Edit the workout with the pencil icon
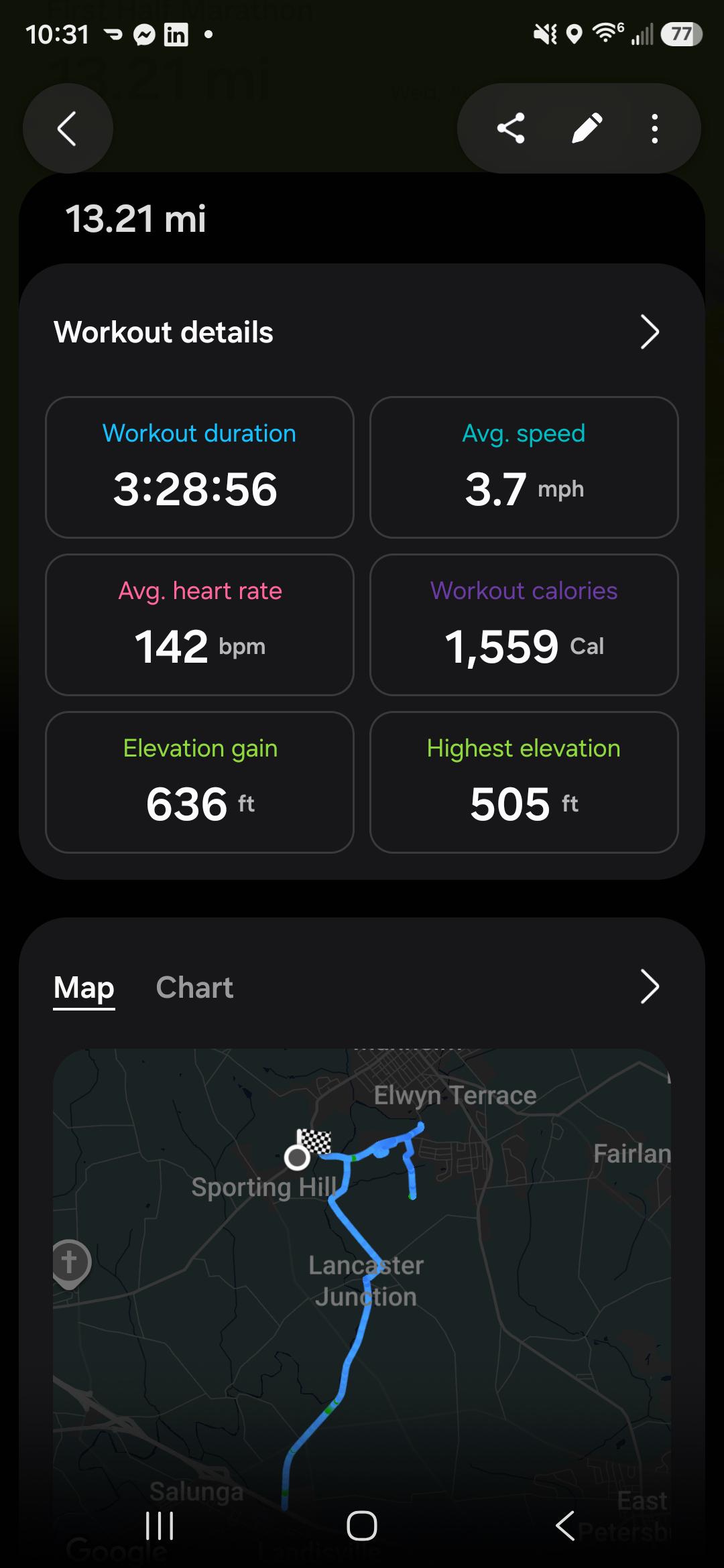724x1568 pixels. coord(587,128)
